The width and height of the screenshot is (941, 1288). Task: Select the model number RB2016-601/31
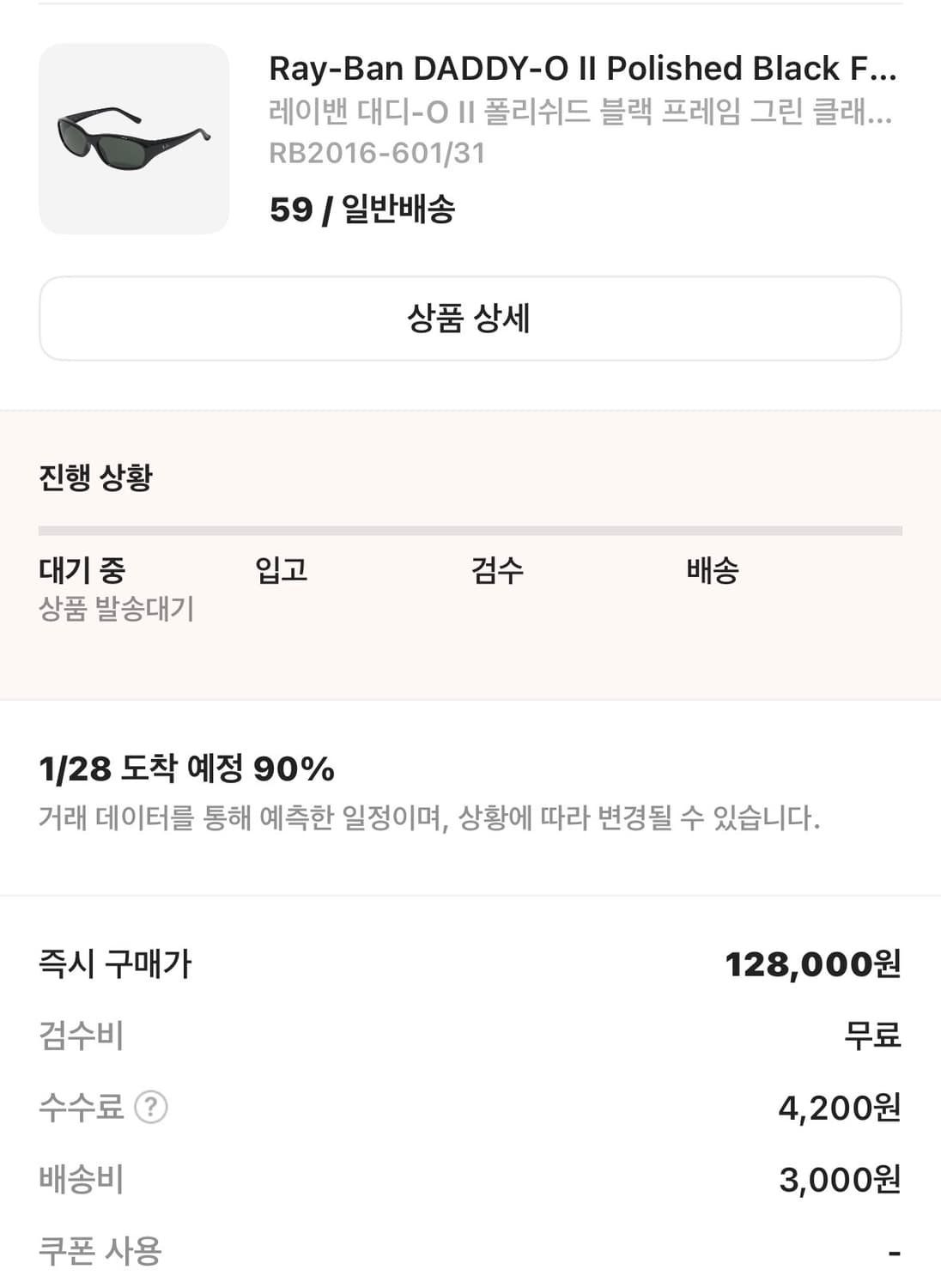click(x=378, y=155)
